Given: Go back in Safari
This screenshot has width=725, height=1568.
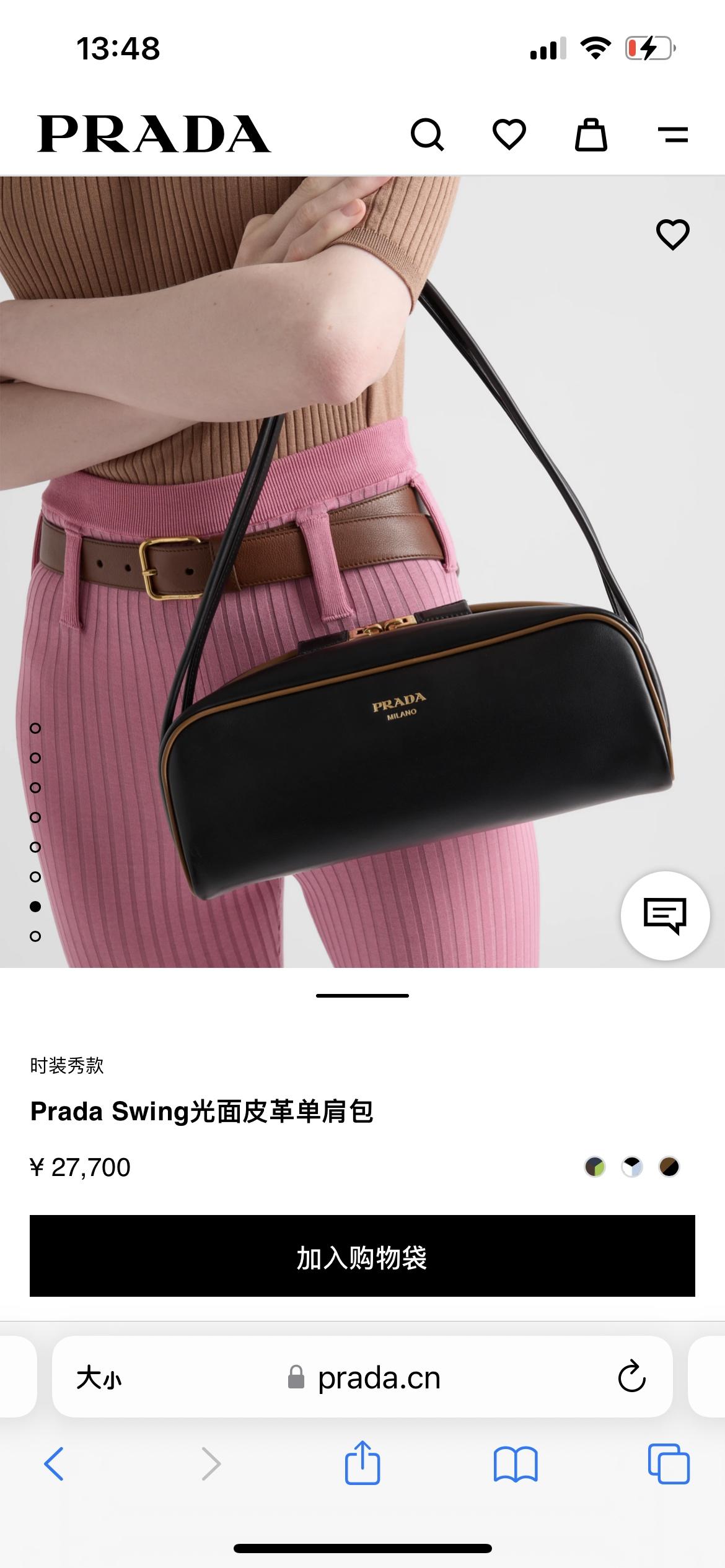Looking at the screenshot, I should [54, 1464].
